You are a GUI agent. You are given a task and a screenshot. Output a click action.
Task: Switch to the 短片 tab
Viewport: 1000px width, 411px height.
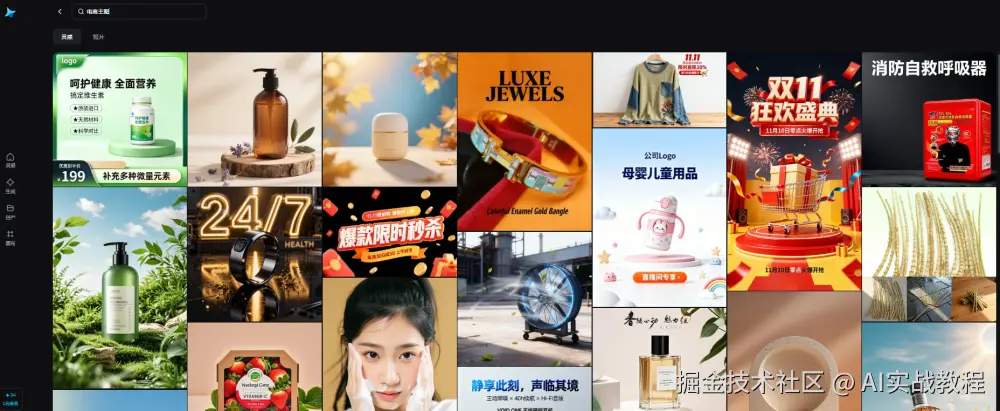(x=98, y=36)
